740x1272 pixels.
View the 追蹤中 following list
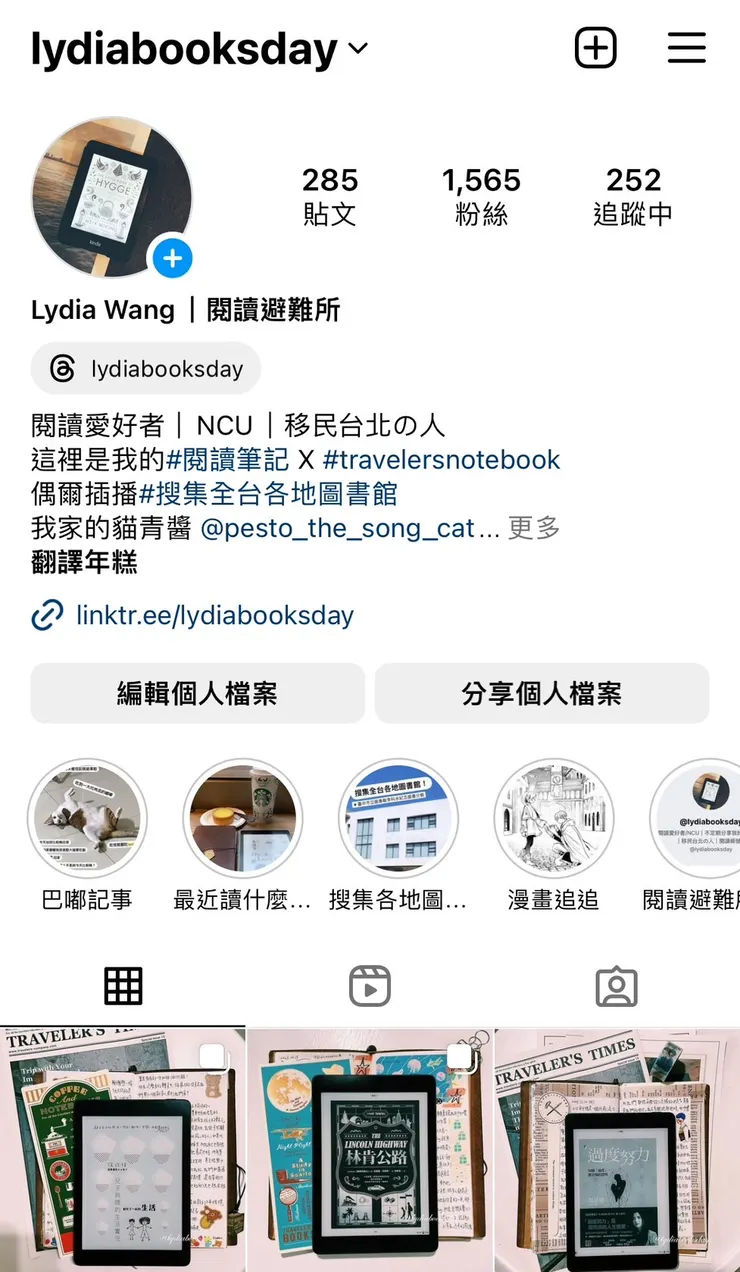tap(634, 193)
